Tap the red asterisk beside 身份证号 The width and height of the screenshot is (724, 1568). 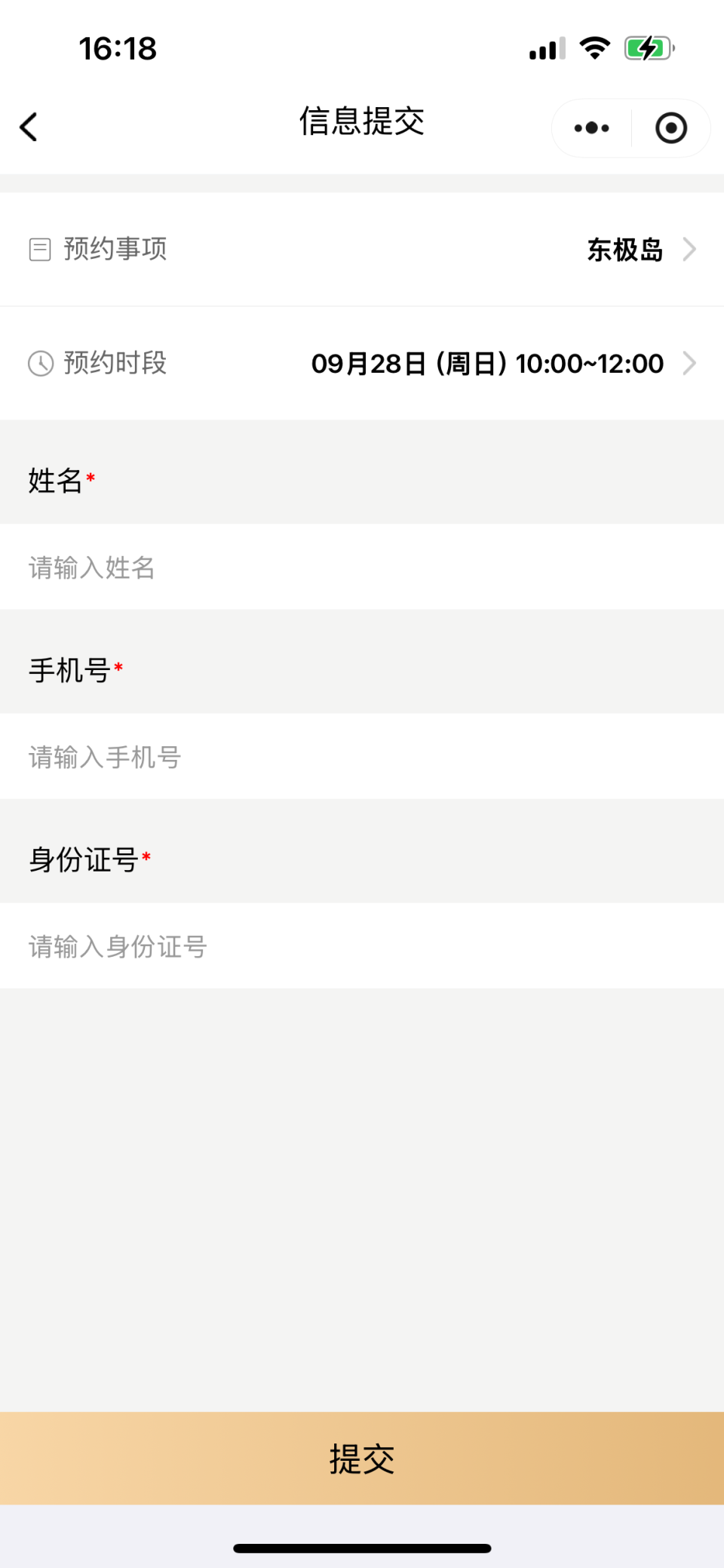tap(148, 854)
